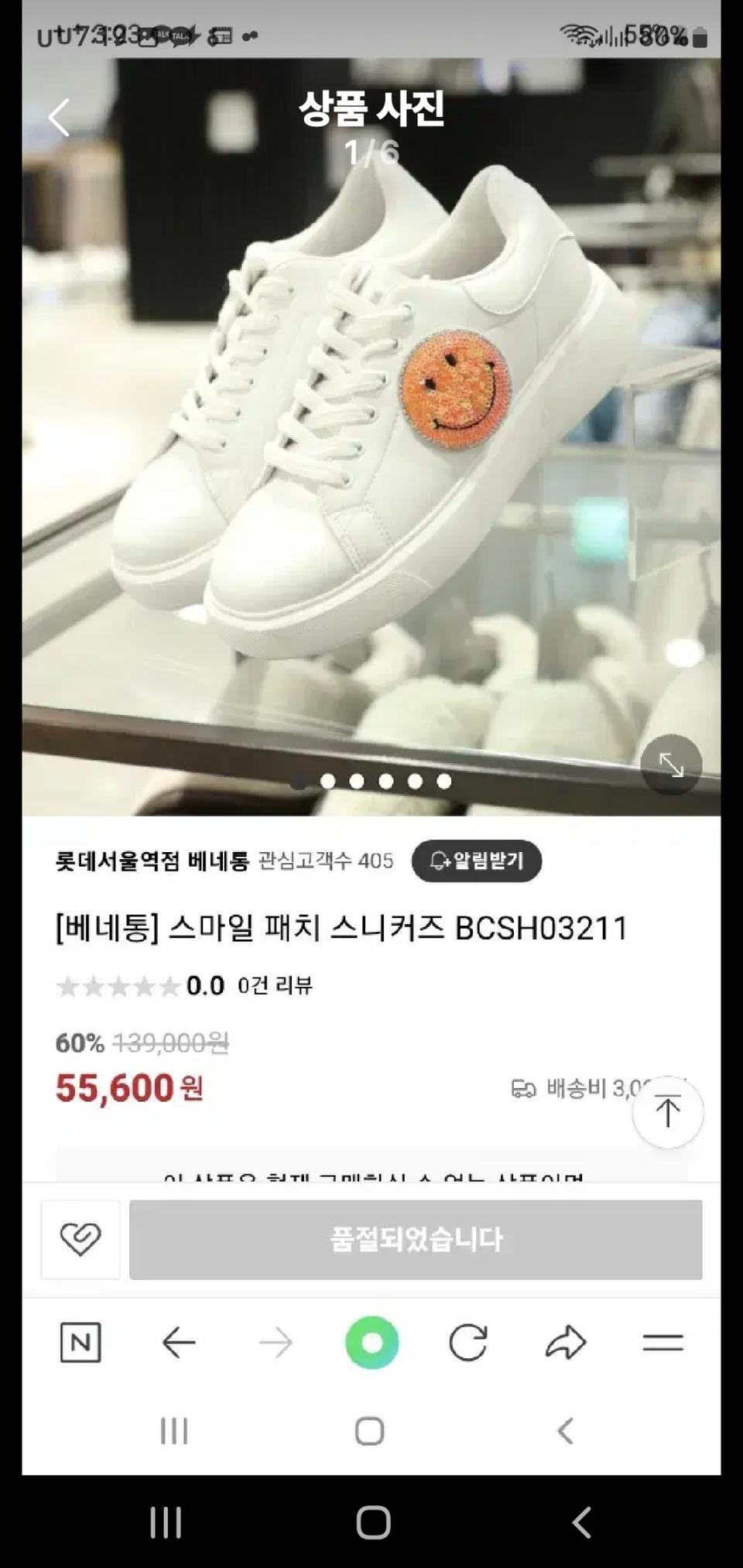Open Android recent apps overview

[173, 1432]
